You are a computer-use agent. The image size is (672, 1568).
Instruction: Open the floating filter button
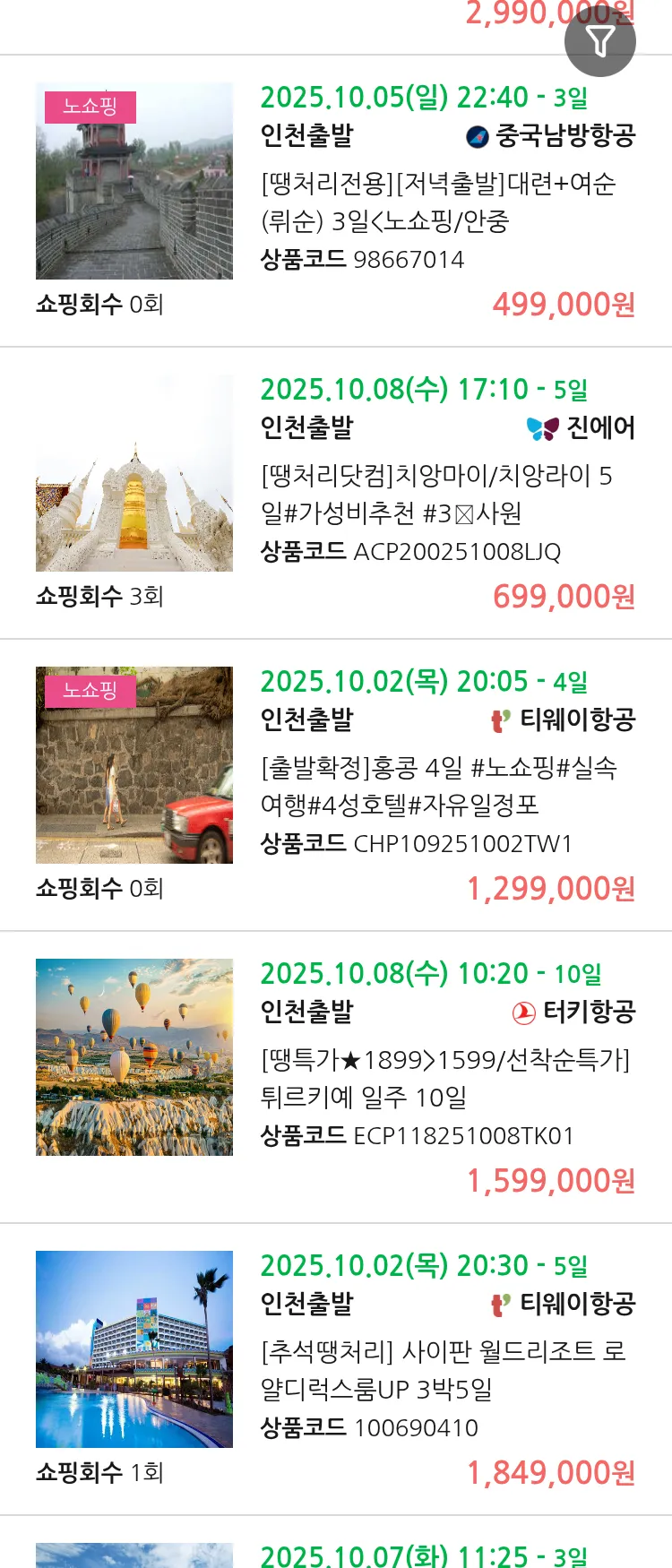(x=599, y=41)
